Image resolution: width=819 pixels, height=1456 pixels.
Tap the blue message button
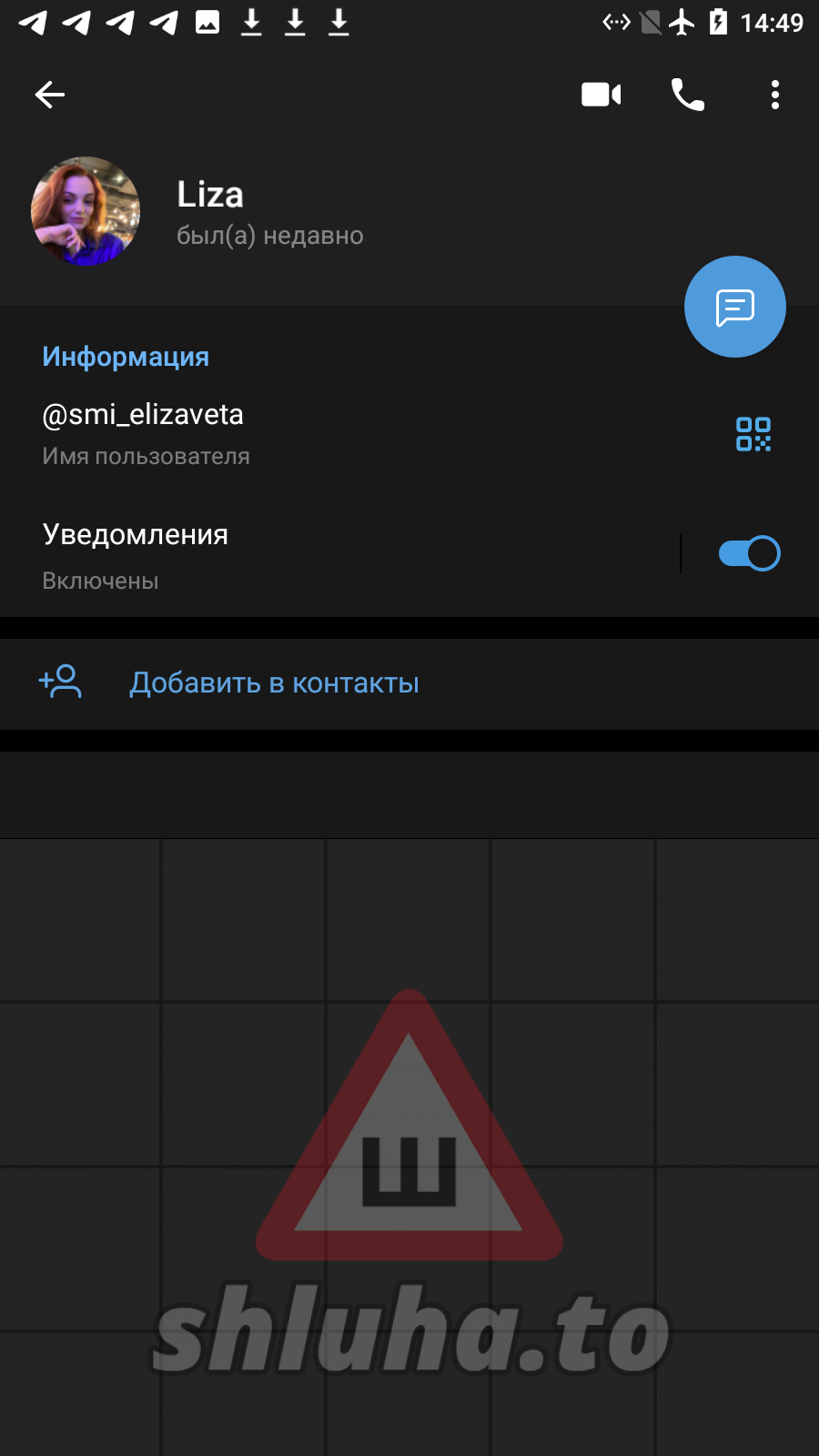coord(735,308)
